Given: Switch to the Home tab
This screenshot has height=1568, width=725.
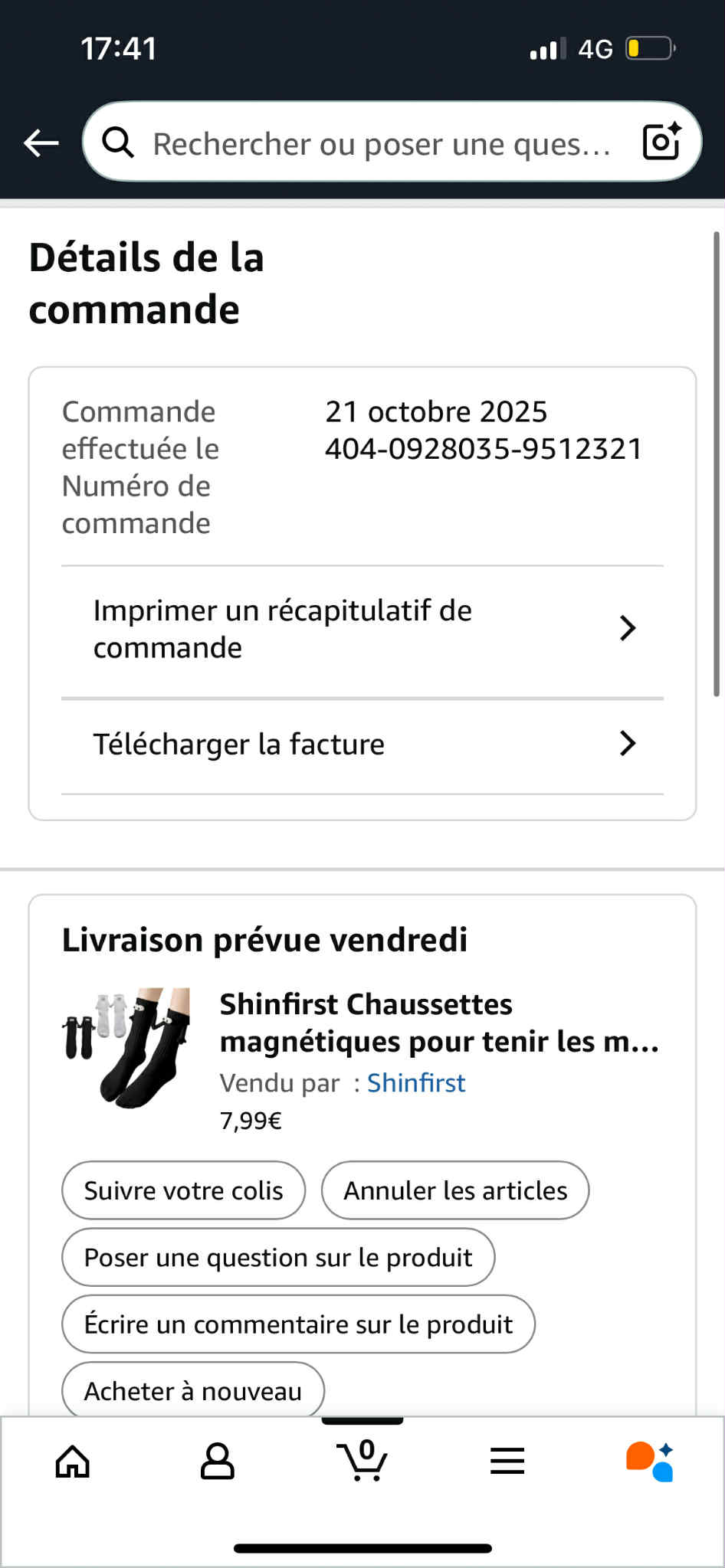Looking at the screenshot, I should (x=73, y=1462).
